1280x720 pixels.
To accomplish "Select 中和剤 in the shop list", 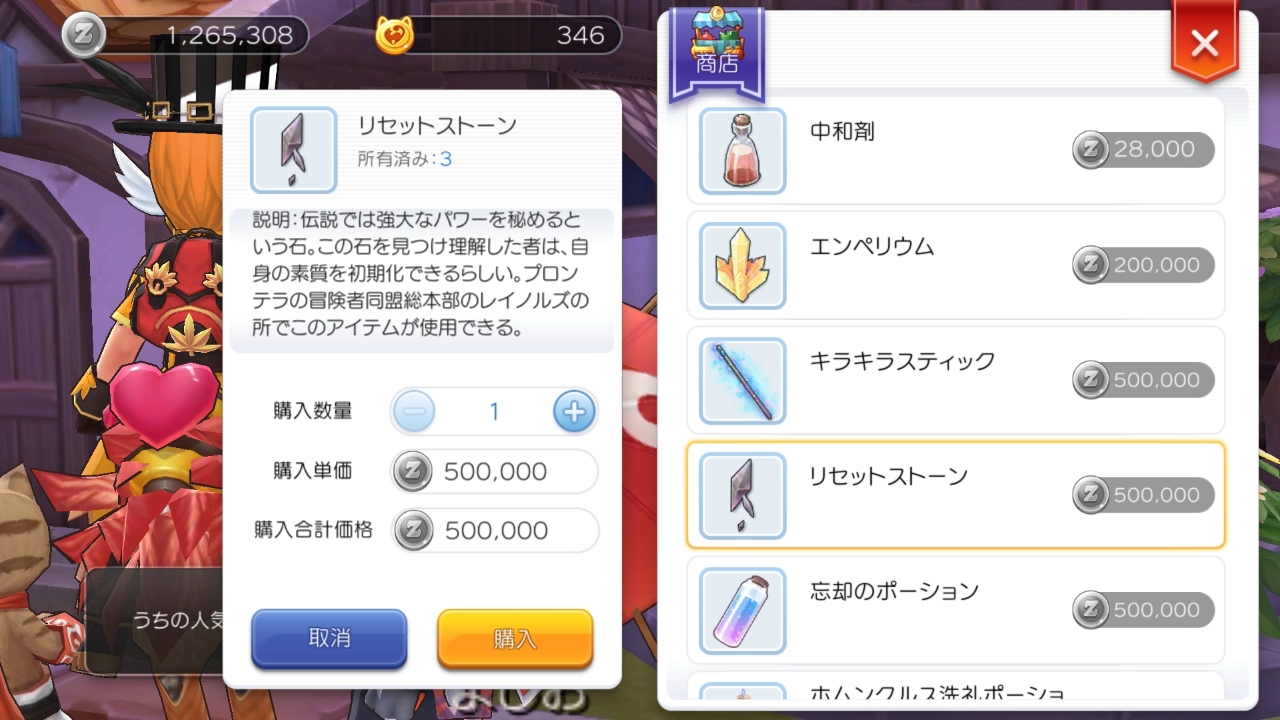I will click(x=955, y=150).
